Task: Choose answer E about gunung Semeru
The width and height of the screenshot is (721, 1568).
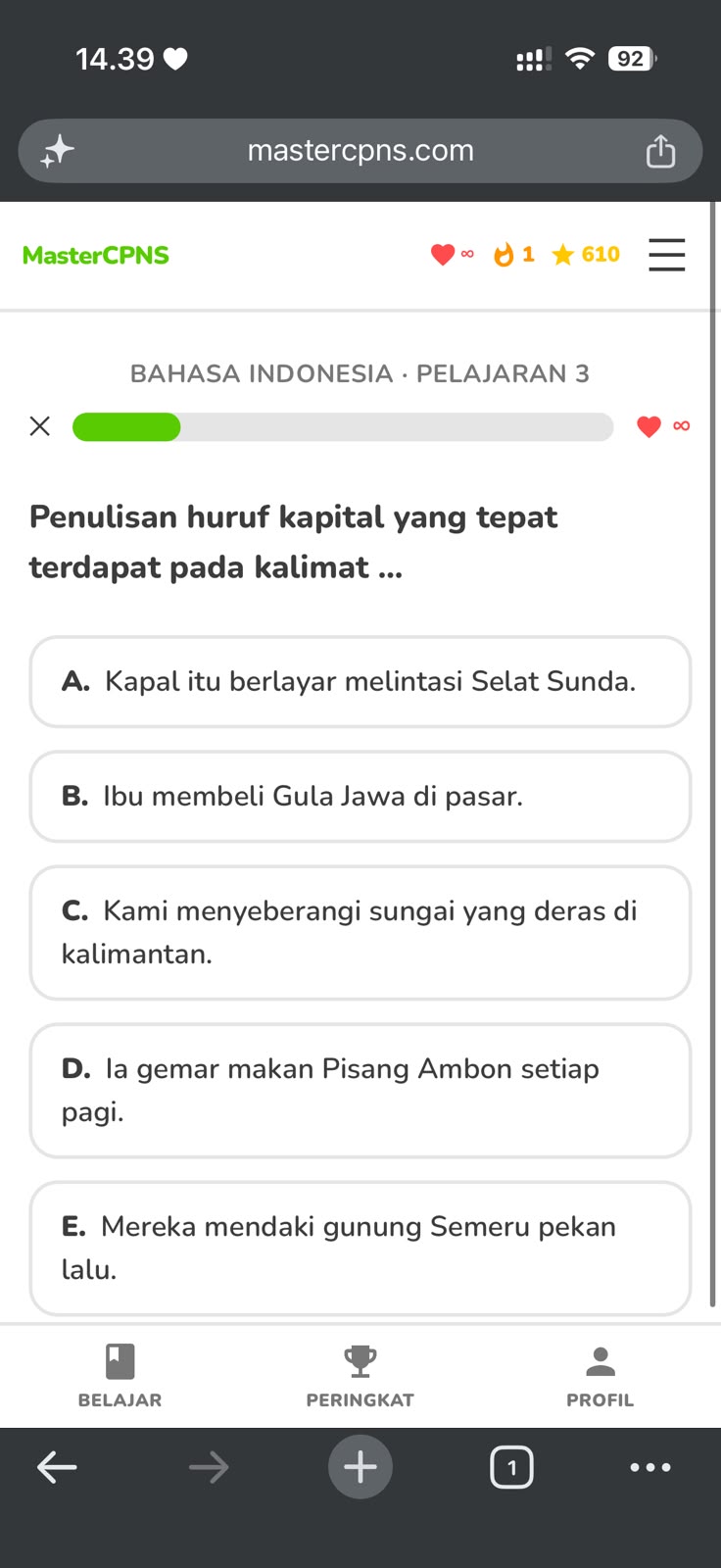Action: pyautogui.click(x=360, y=1249)
